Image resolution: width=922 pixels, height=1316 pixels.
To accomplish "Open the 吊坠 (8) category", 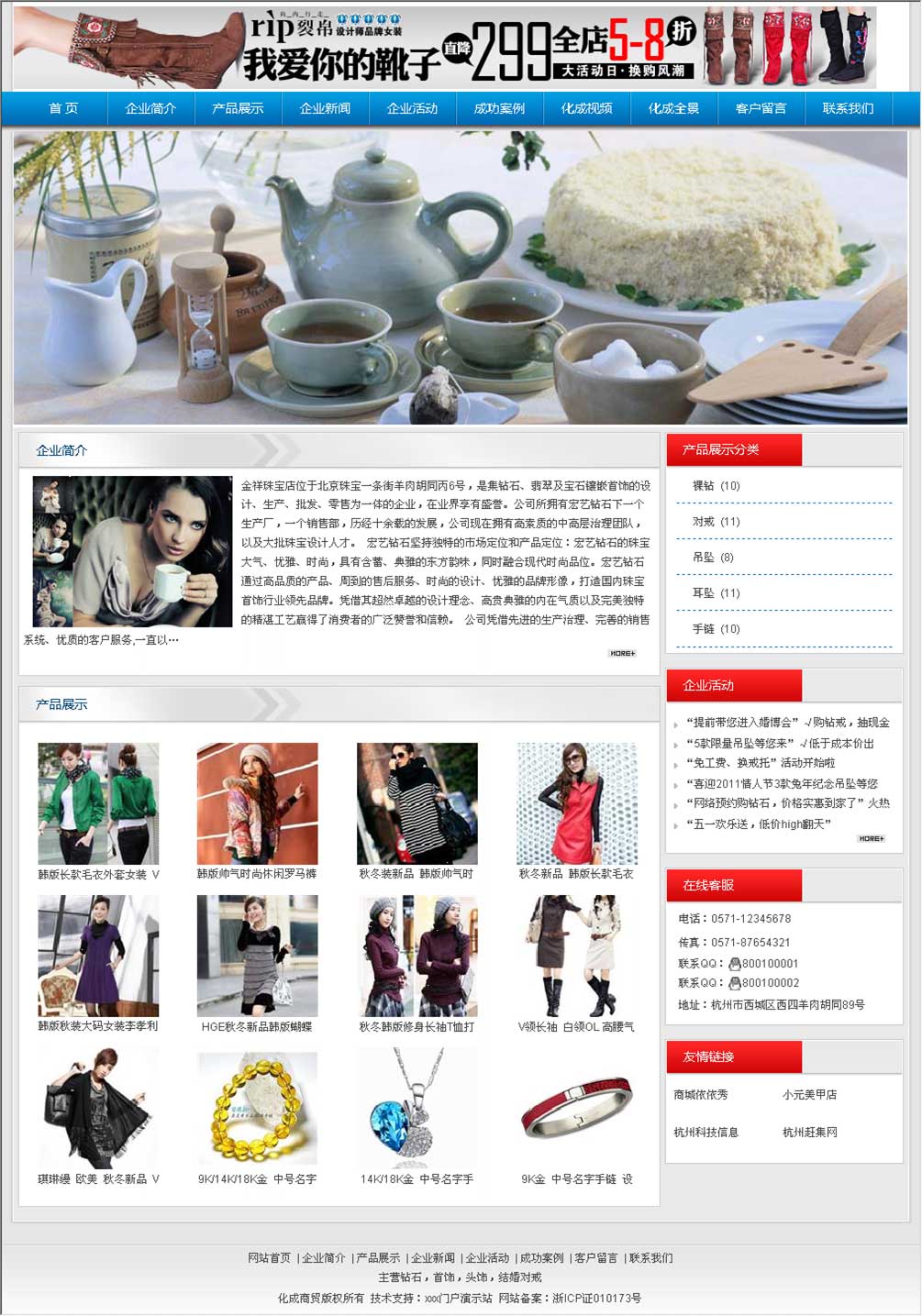I will point(713,558).
